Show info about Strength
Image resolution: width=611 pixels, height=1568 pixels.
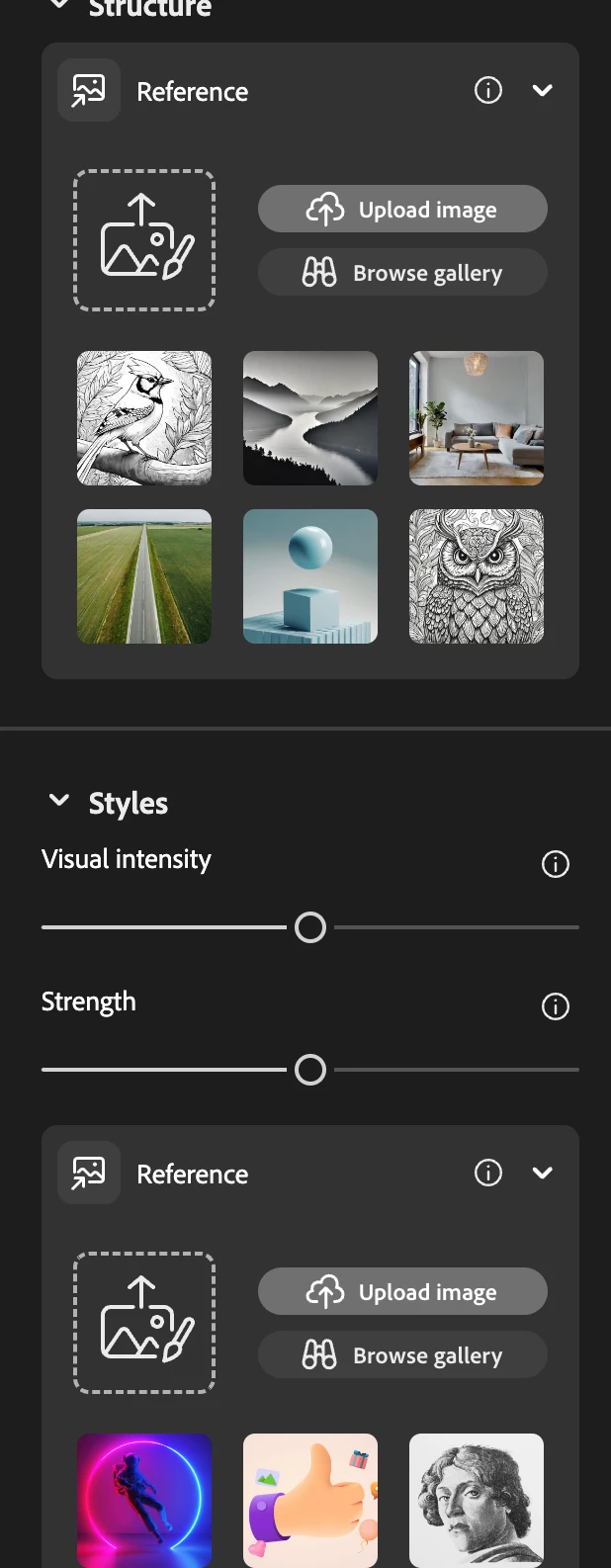556,1006
